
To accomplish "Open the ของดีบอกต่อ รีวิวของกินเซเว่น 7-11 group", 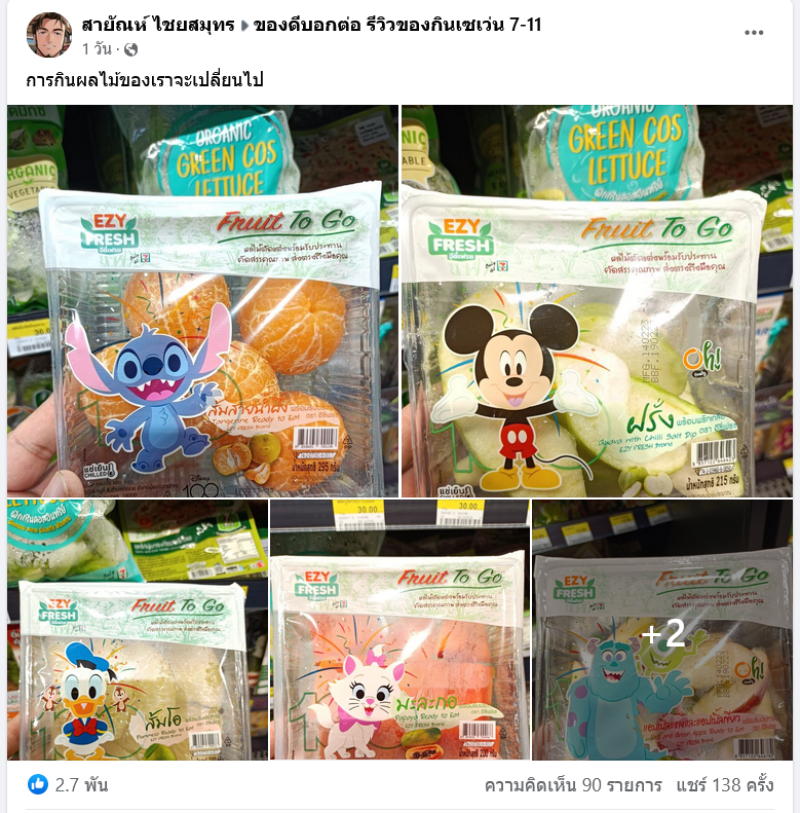I will (397, 25).
